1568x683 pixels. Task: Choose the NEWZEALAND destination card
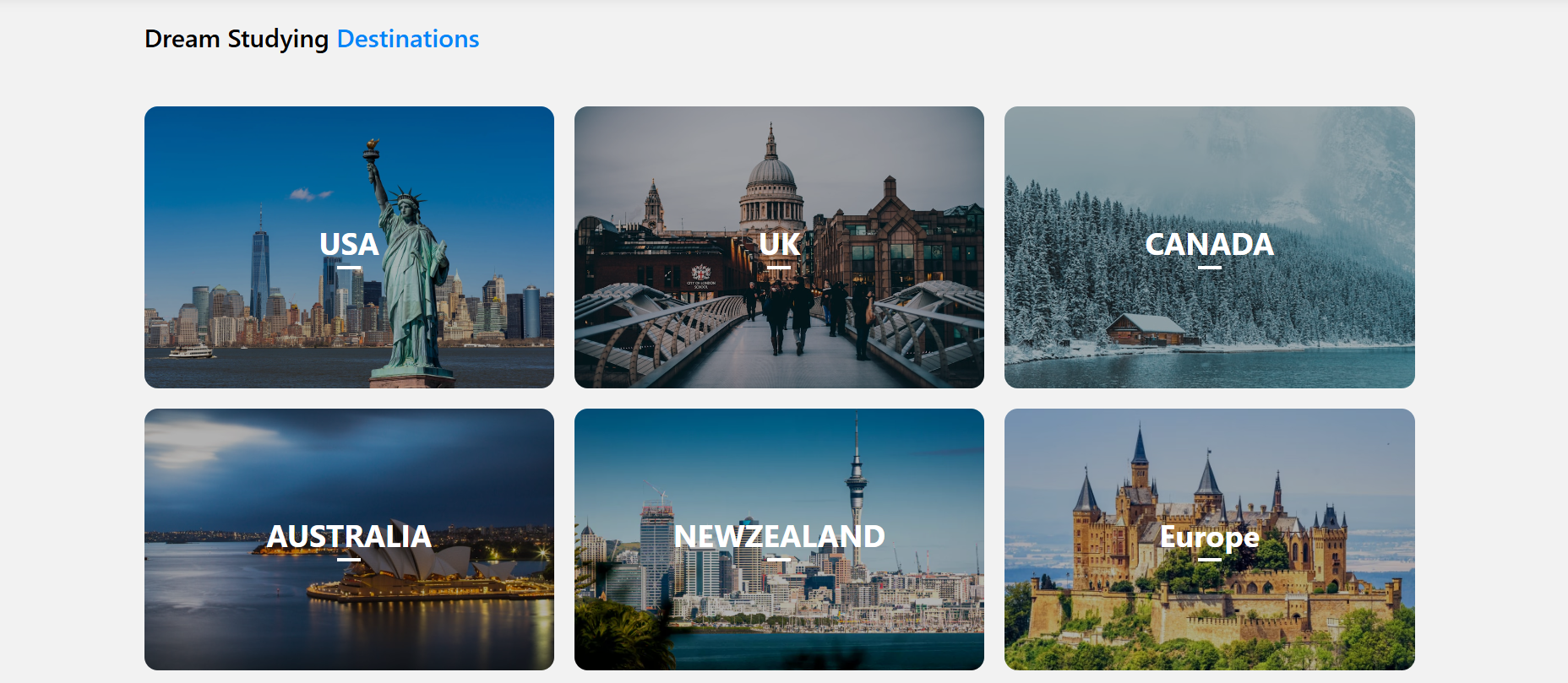pos(779,539)
